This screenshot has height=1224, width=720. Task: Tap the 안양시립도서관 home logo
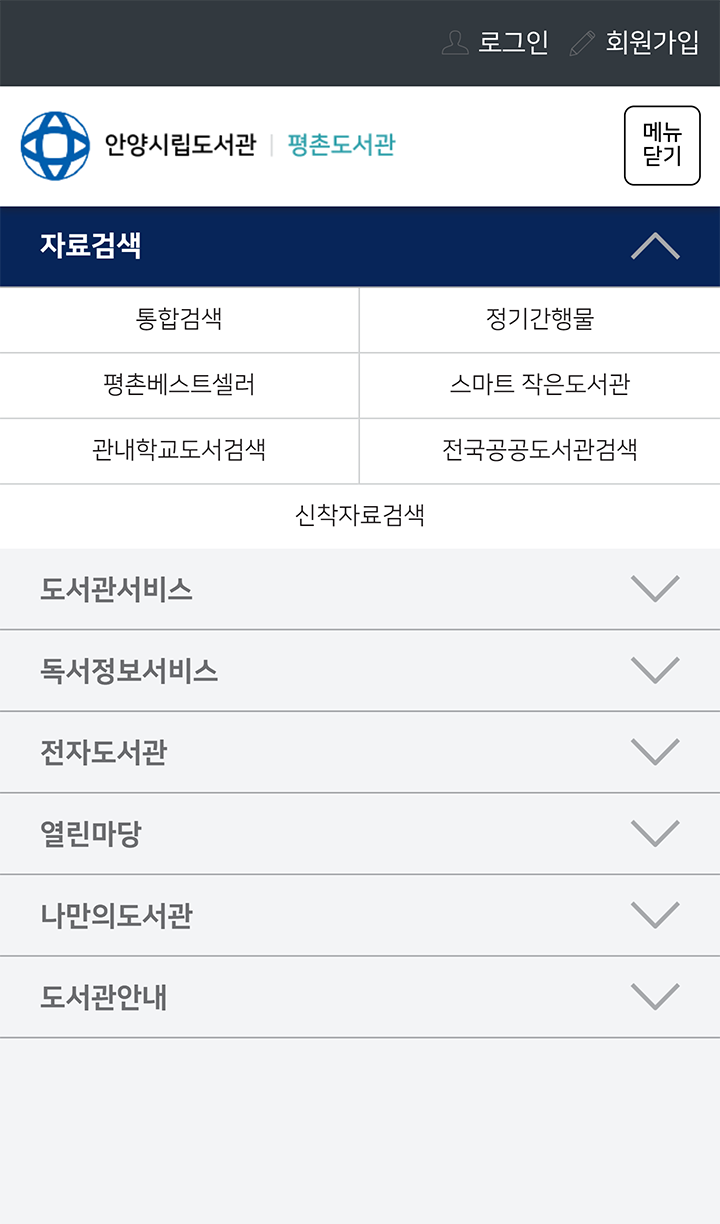[138, 146]
